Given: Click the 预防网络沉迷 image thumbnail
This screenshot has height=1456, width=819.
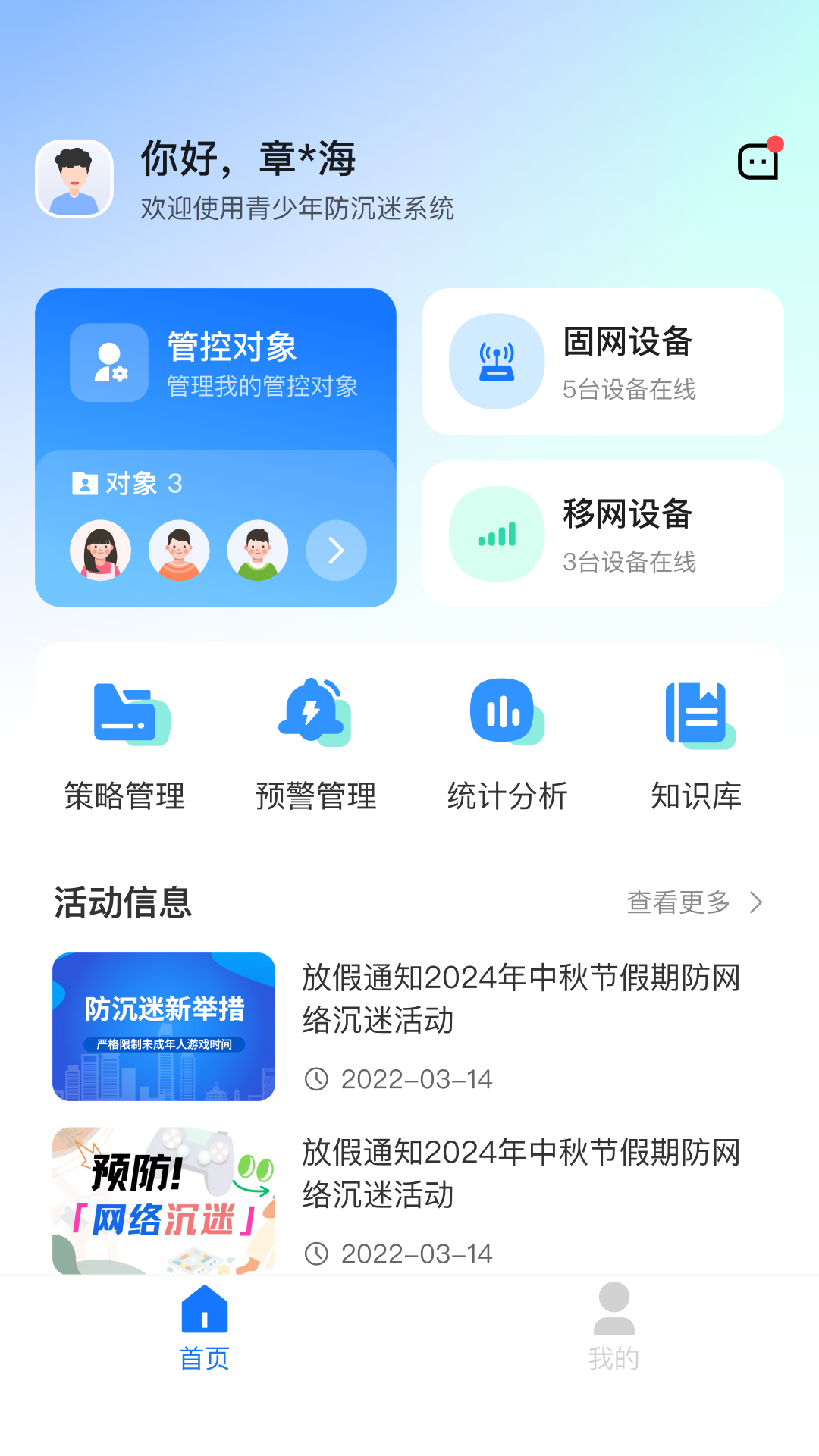Looking at the screenshot, I should pos(164,1201).
